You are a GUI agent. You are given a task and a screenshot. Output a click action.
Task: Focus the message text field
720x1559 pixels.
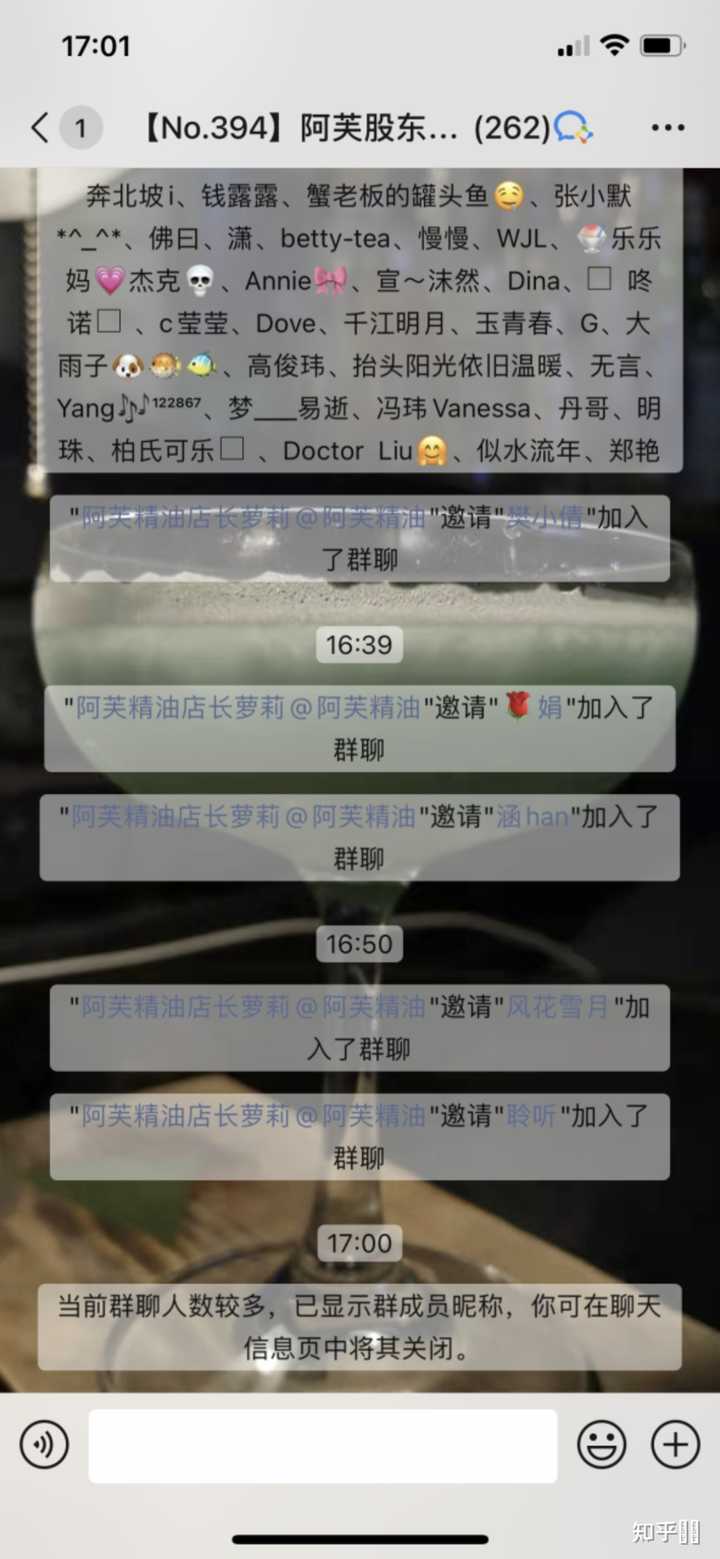tap(322, 1445)
